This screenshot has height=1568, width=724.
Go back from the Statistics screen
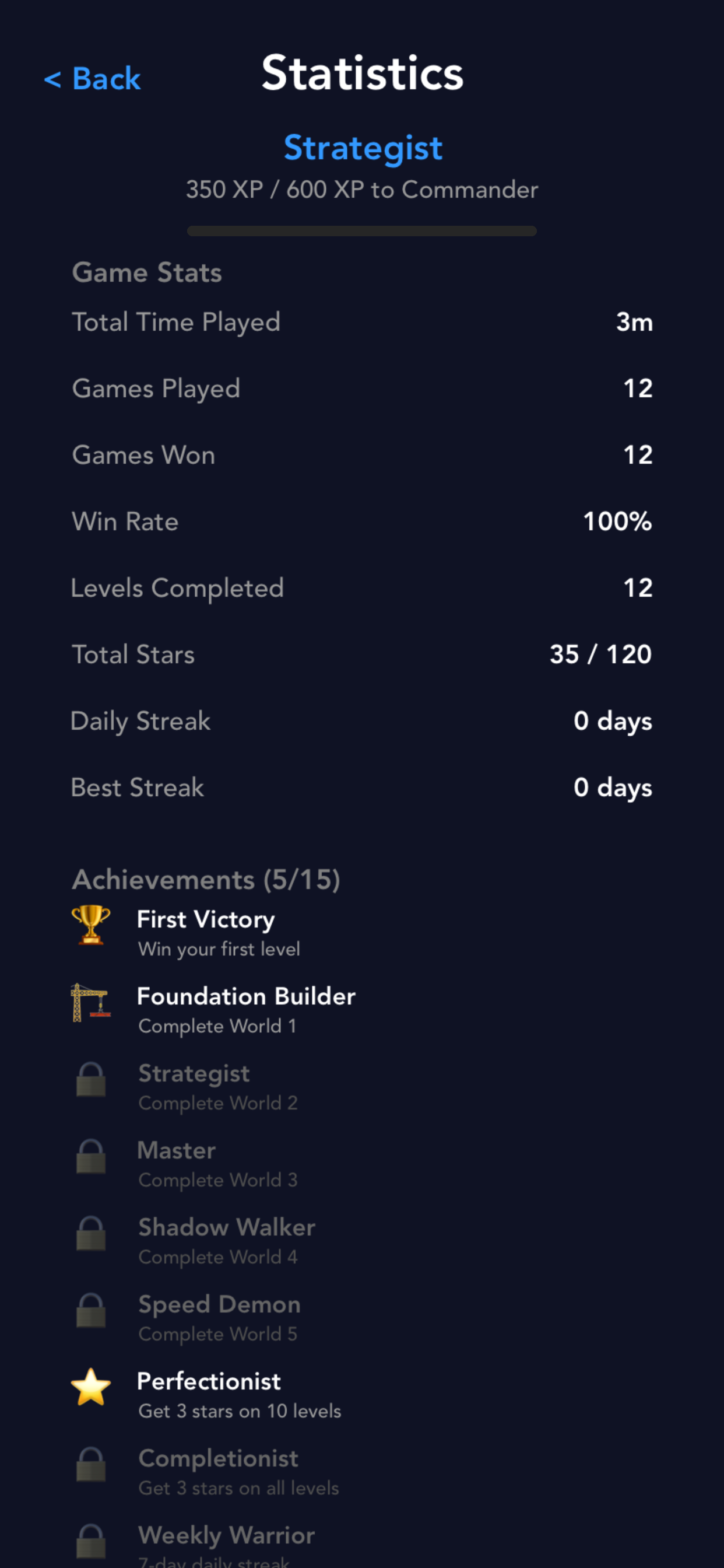click(93, 79)
